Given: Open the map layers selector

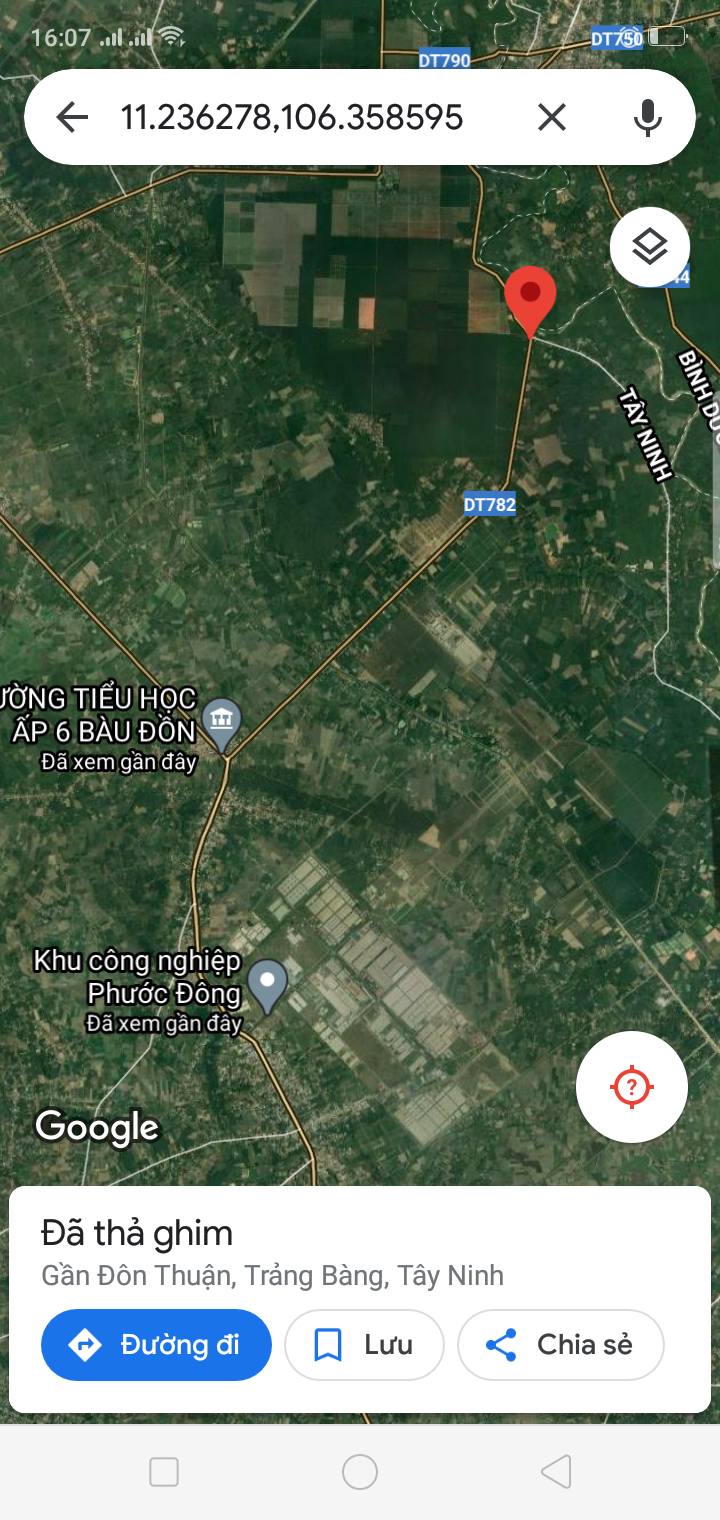Looking at the screenshot, I should (650, 247).
